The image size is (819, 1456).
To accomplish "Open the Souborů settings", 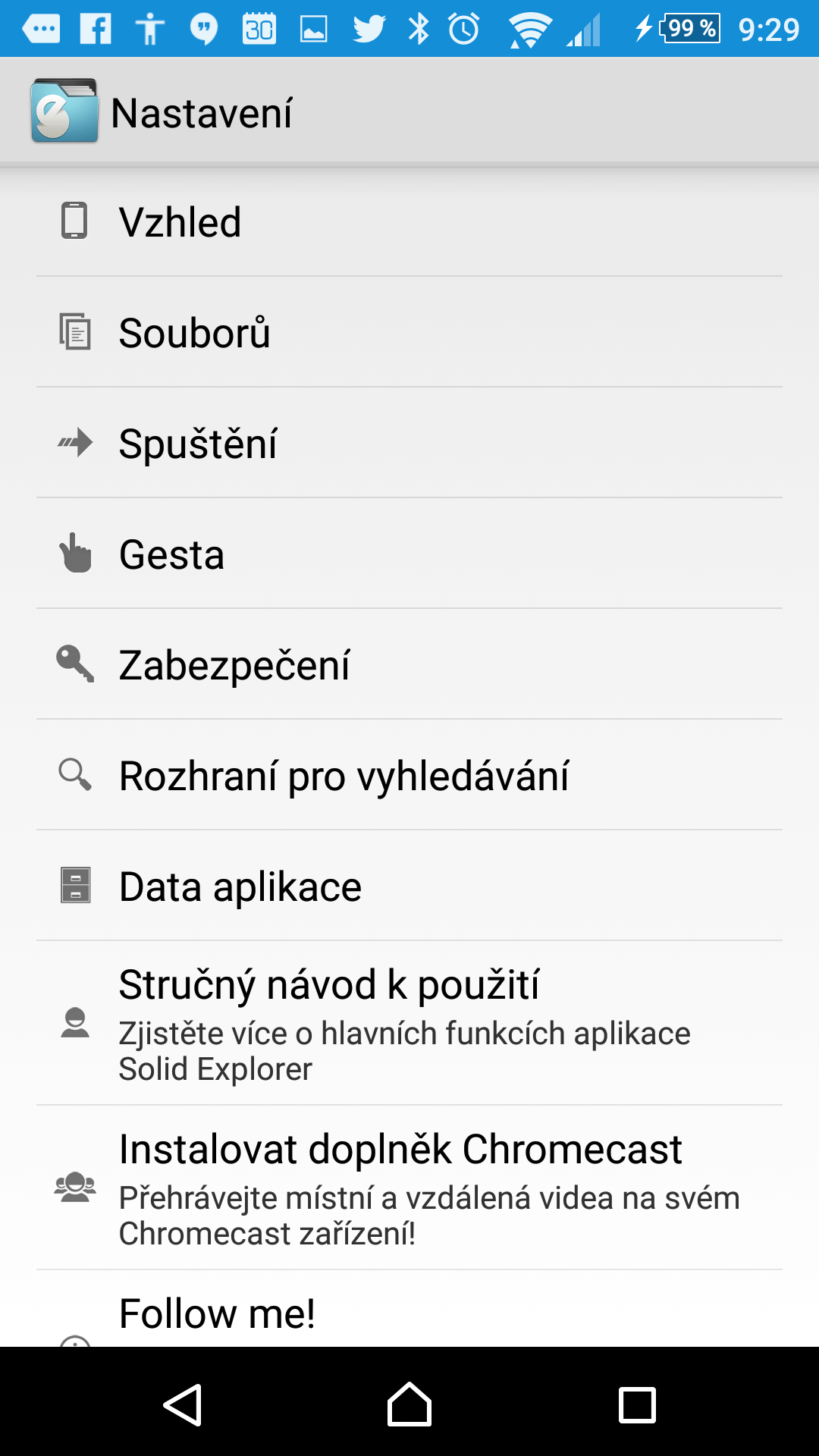I will click(x=409, y=332).
